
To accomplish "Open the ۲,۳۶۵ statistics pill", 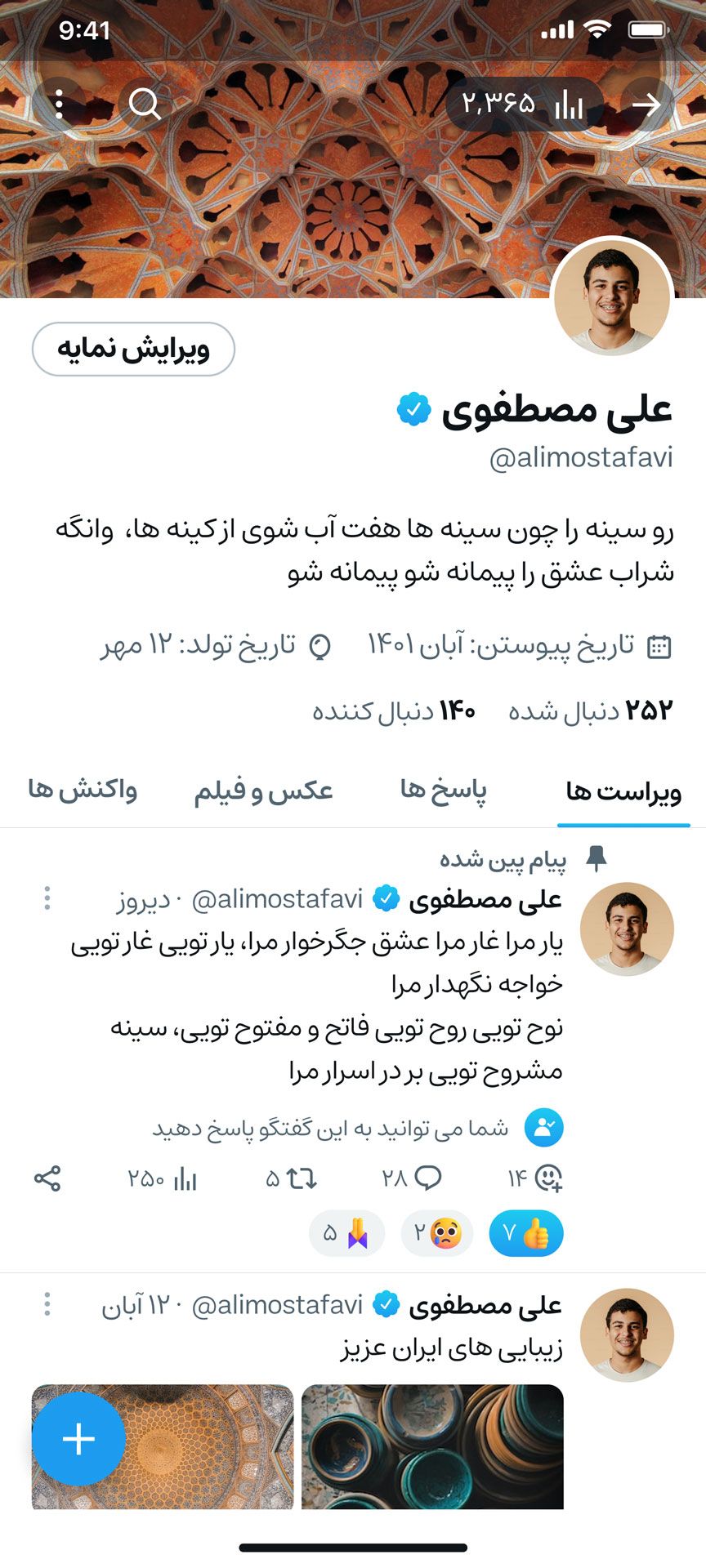I will point(523,105).
